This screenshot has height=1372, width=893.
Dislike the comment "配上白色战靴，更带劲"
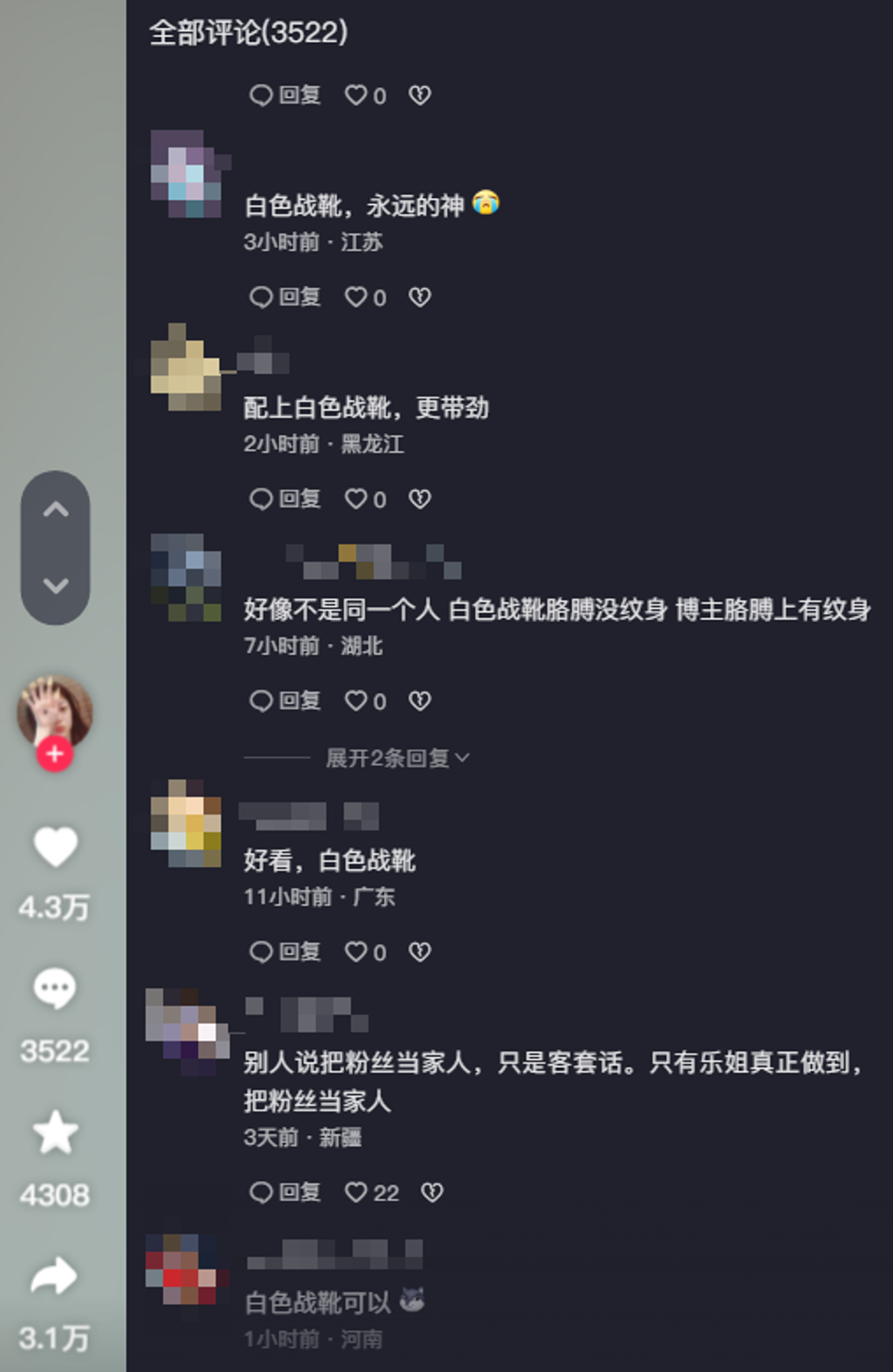click(x=419, y=499)
